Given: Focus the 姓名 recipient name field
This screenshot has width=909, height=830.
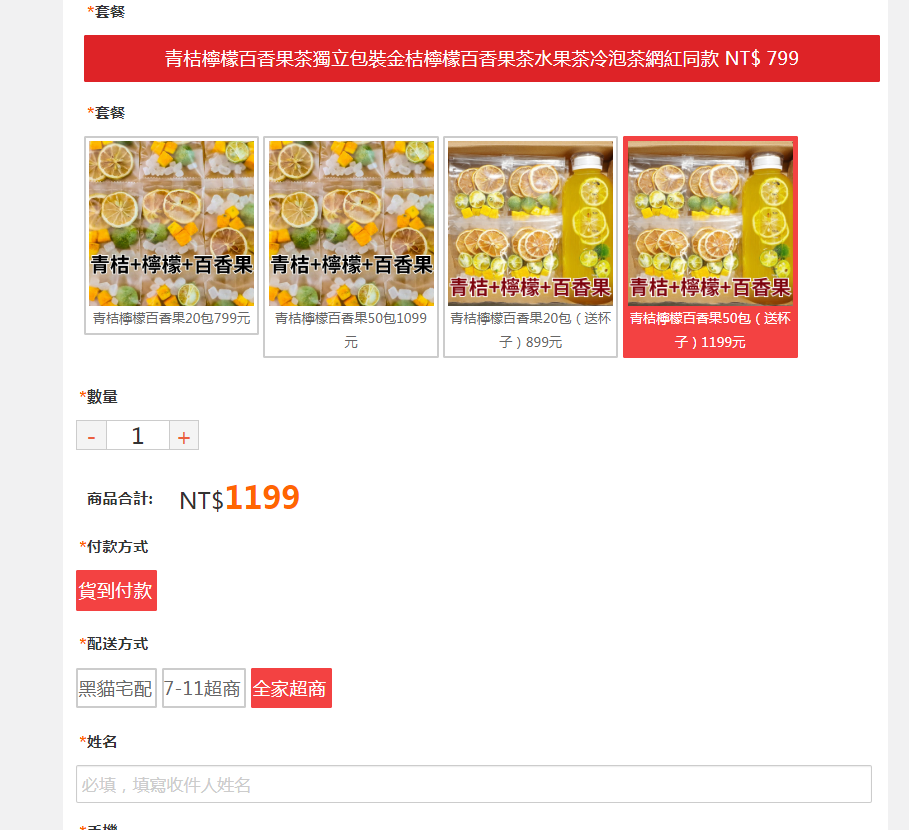Looking at the screenshot, I should pyautogui.click(x=473, y=784).
